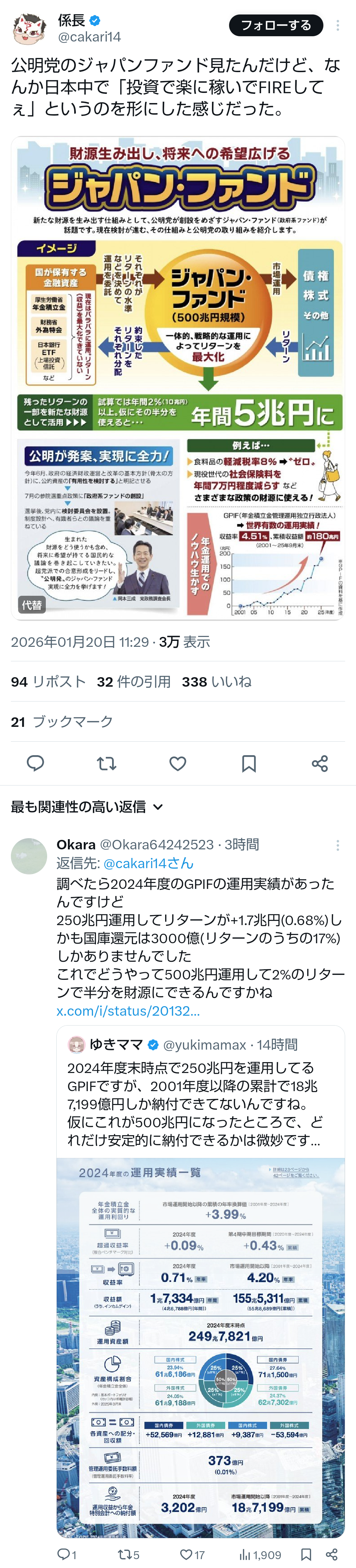356x1568 pixels.
Task: Open overflow menu on Okara's reply
Action: 337,845
